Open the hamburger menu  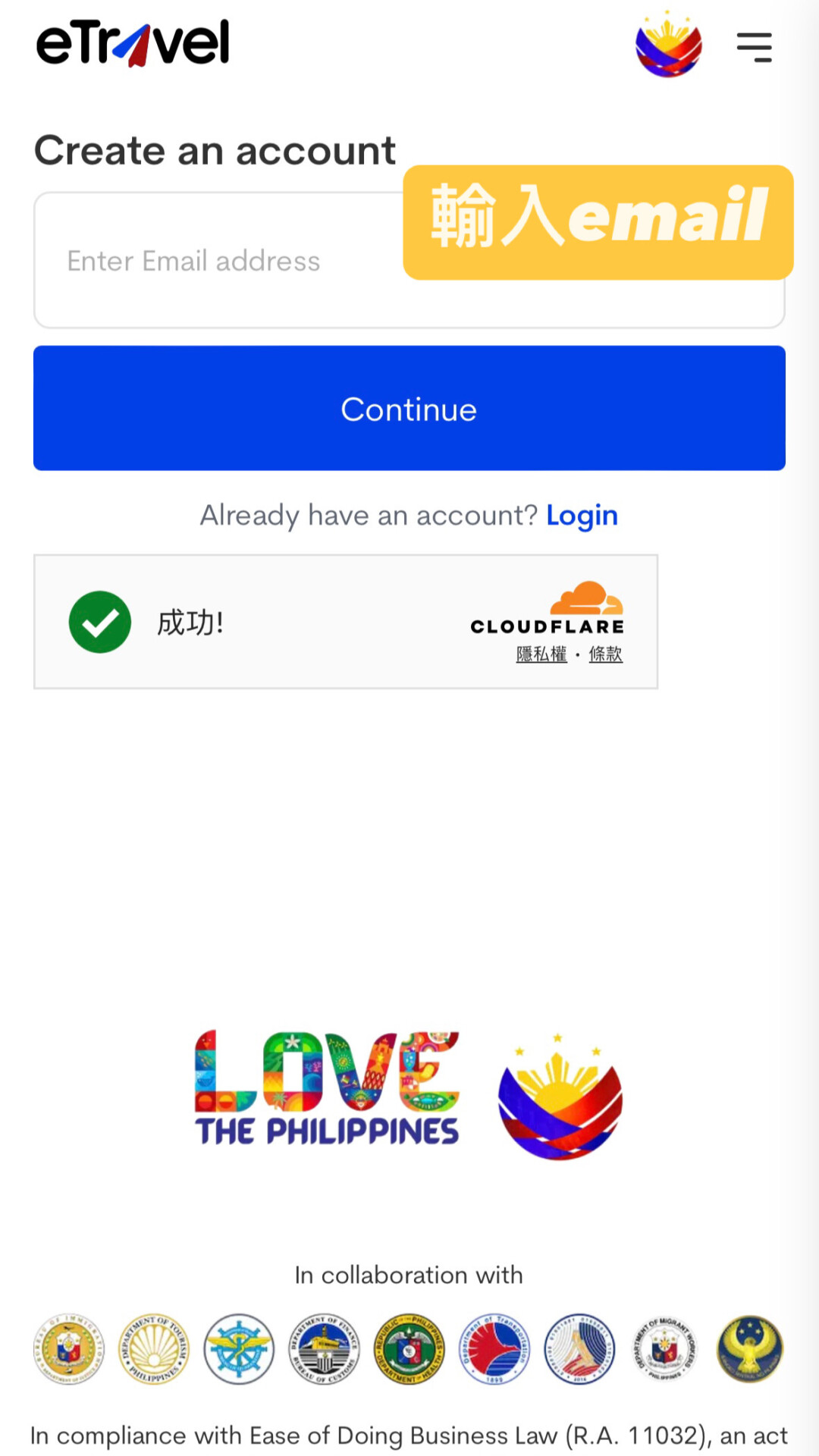[754, 47]
